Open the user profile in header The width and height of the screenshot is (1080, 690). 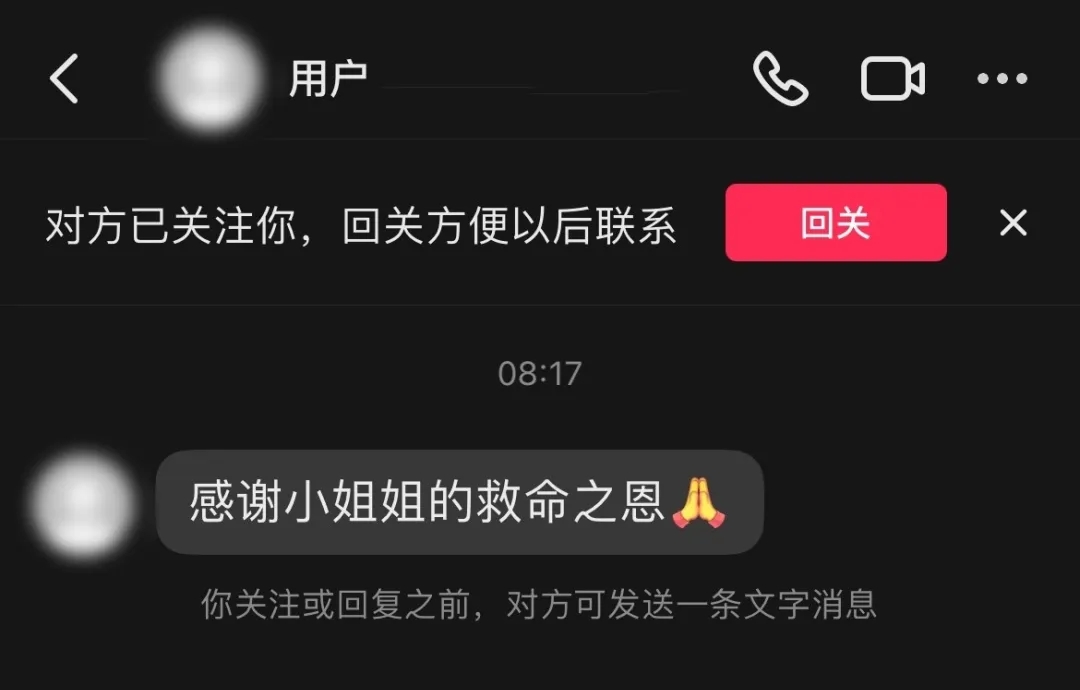click(210, 79)
